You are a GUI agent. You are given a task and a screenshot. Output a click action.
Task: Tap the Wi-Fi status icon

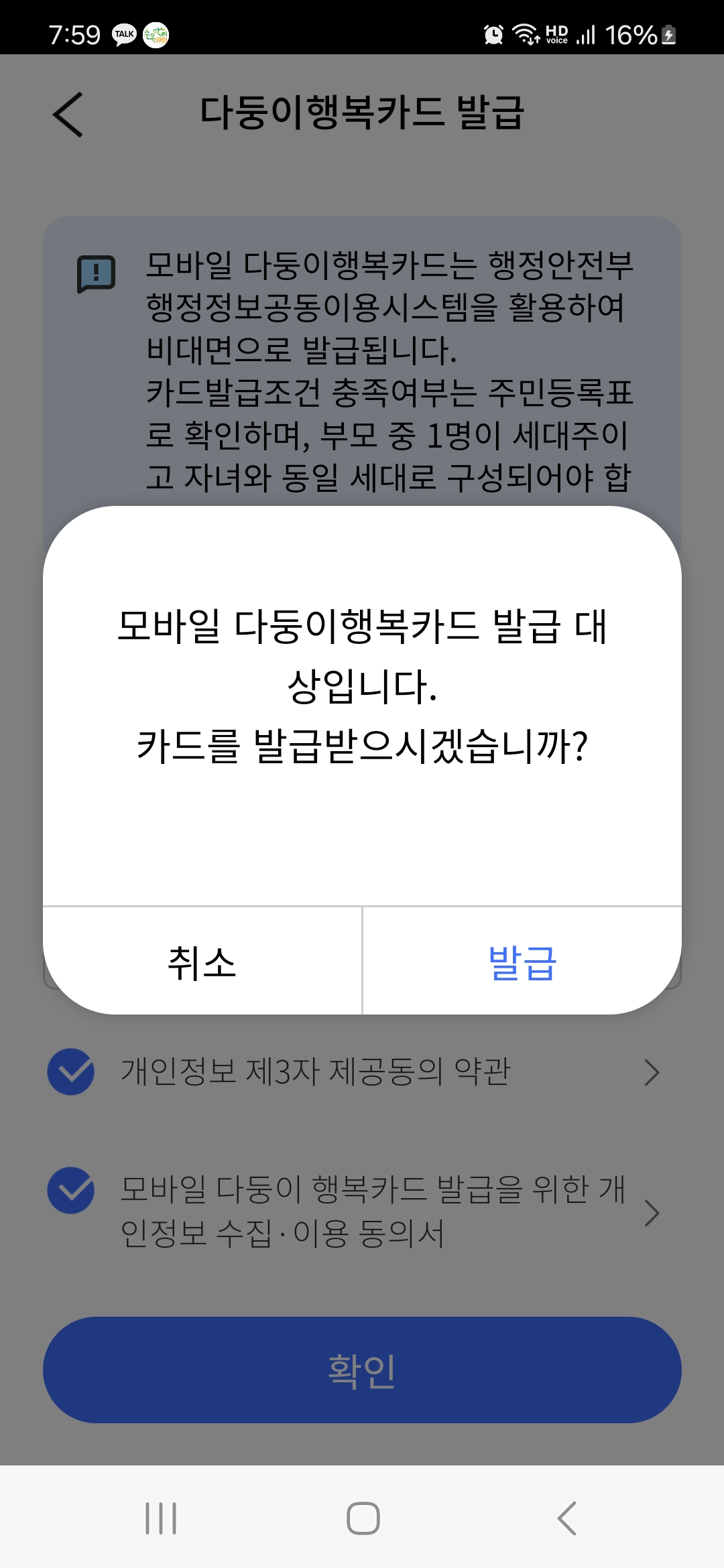coord(526,34)
